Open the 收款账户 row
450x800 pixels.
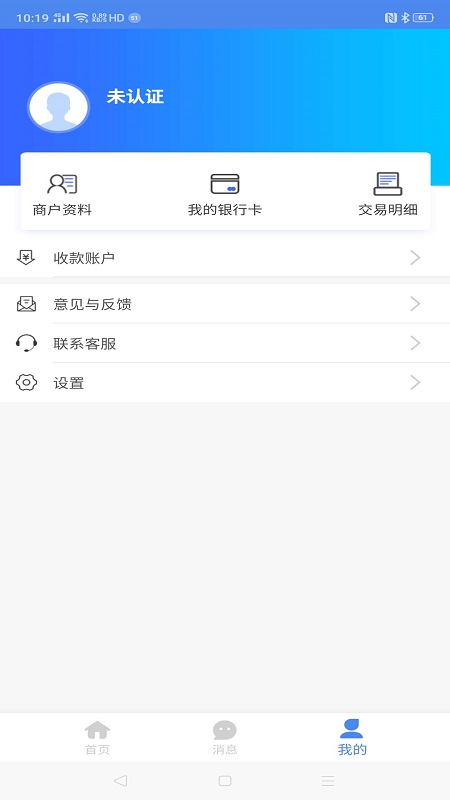pyautogui.click(x=225, y=258)
